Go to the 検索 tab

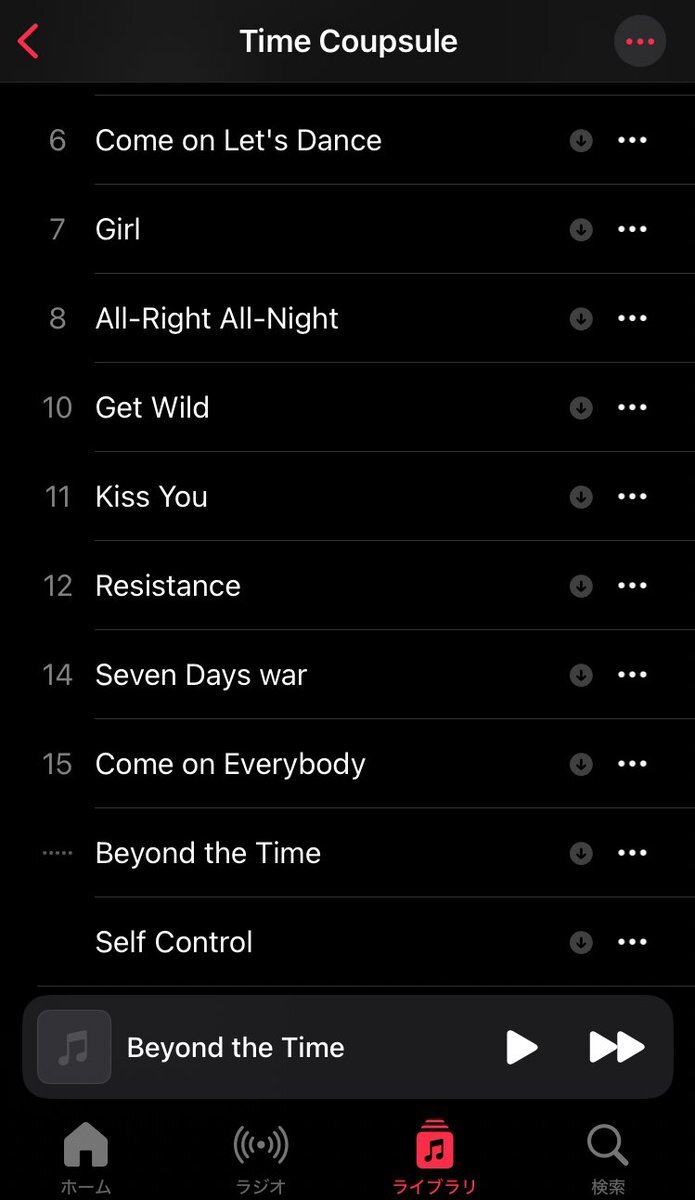(x=608, y=1158)
